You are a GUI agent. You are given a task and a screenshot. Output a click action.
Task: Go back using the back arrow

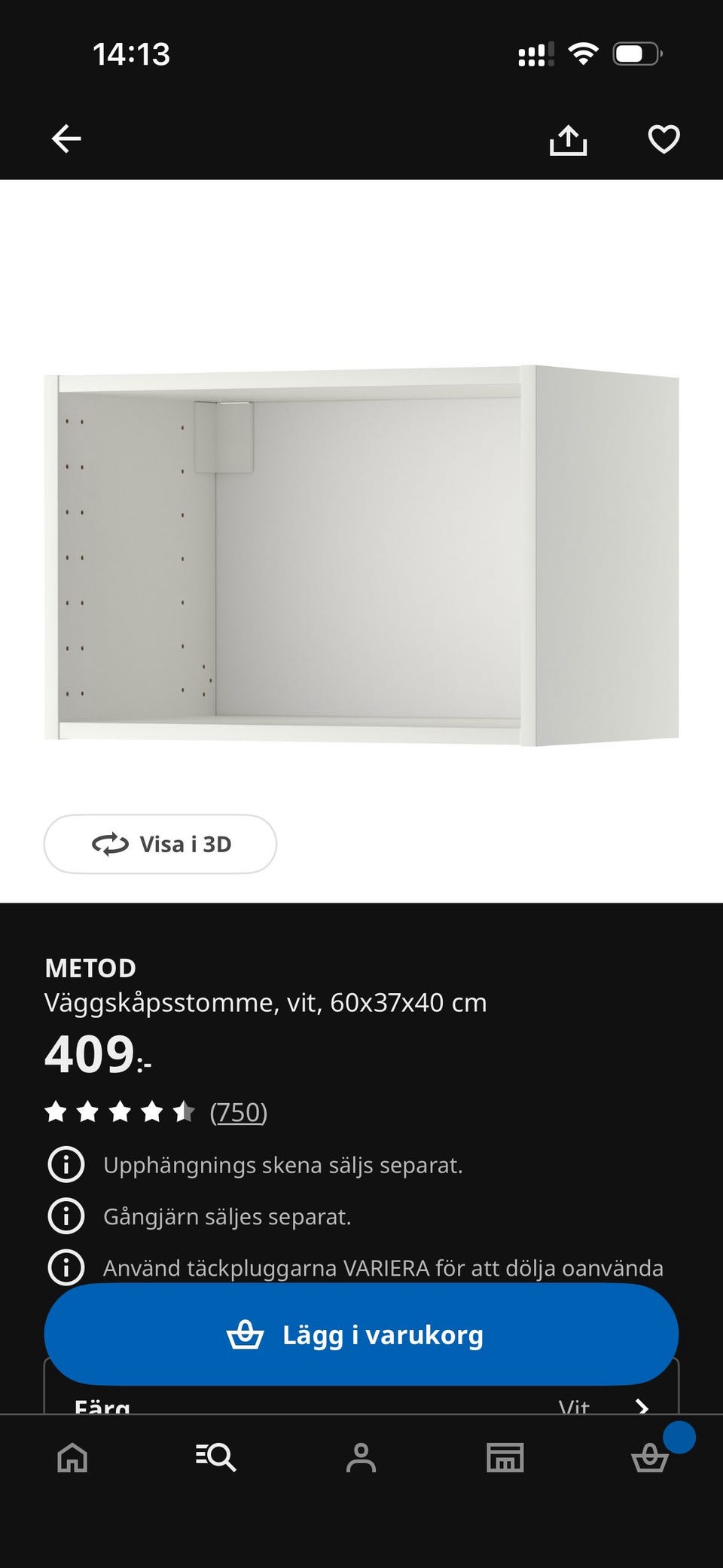pyautogui.click(x=66, y=139)
